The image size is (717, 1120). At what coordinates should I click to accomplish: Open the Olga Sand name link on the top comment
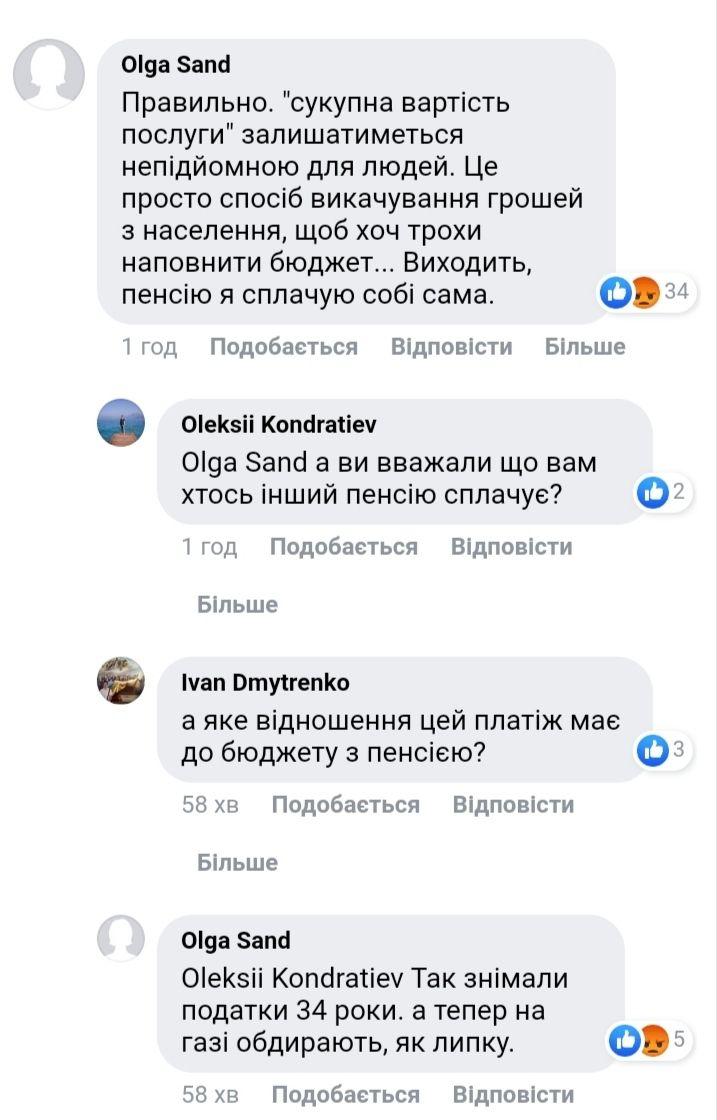pyautogui.click(x=175, y=65)
